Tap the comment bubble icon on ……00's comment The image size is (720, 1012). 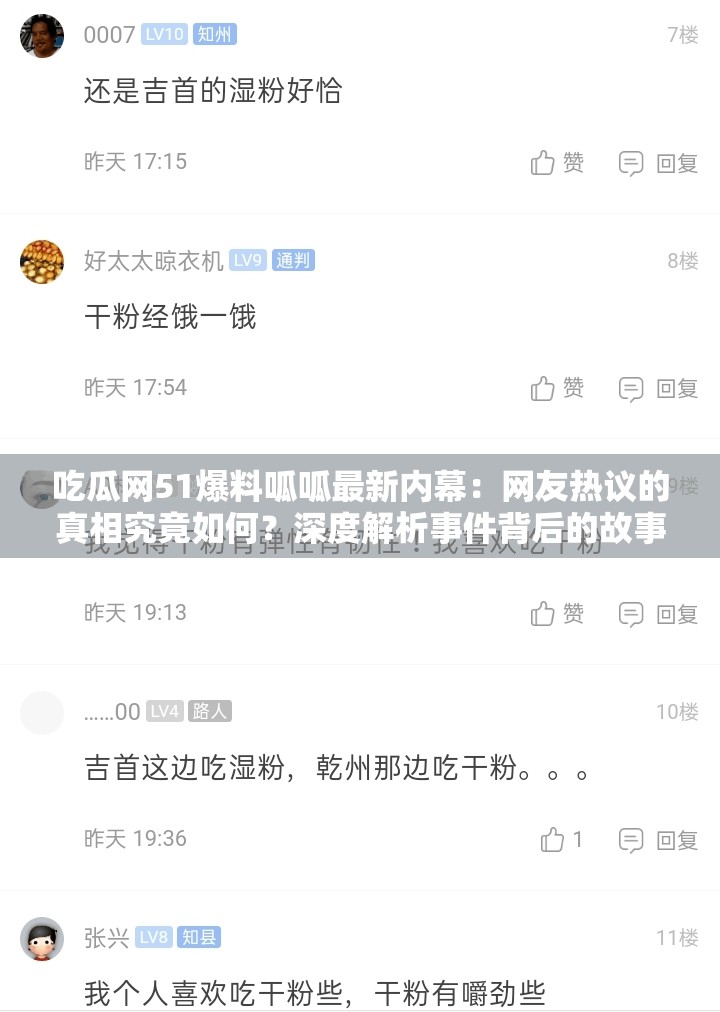630,840
